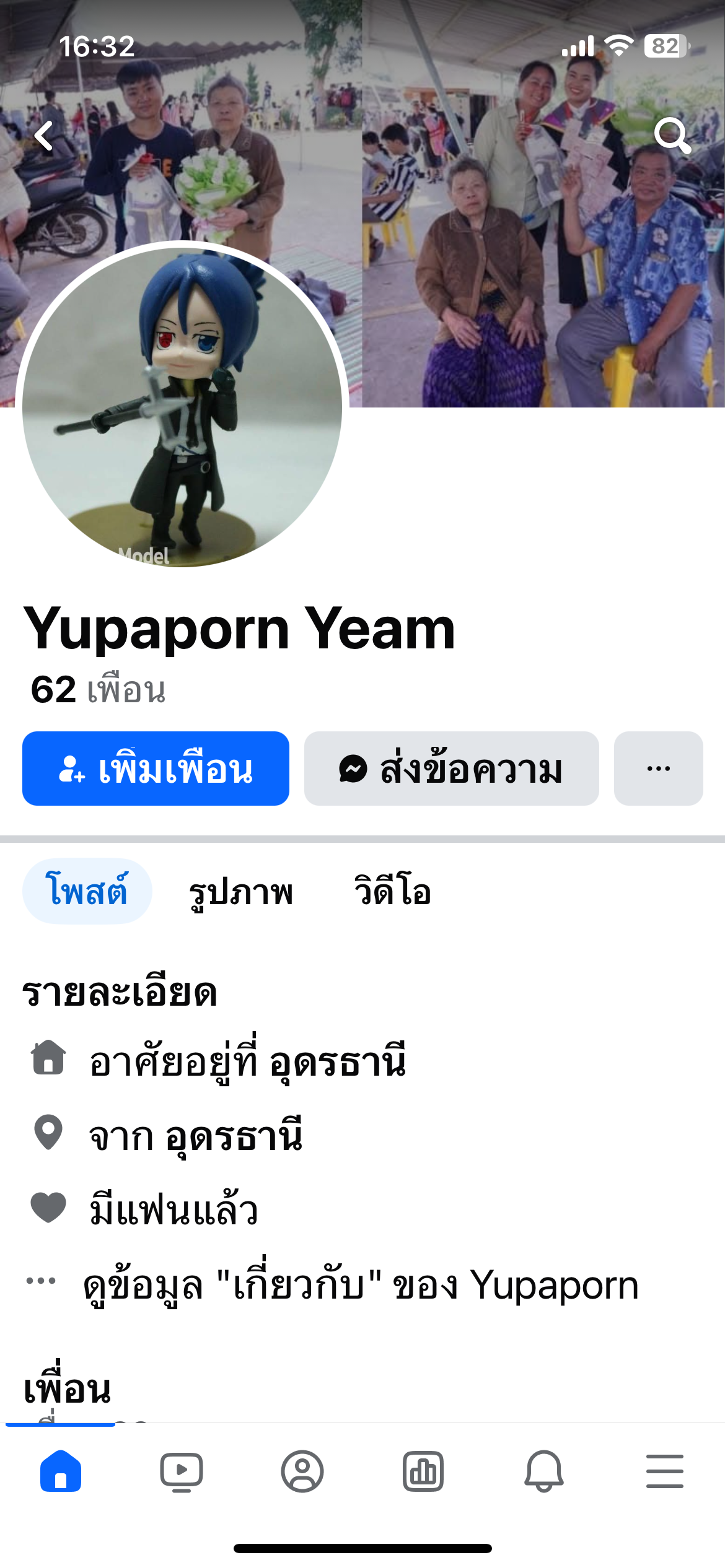The image size is (725, 1568).
Task: Open the notifications bell
Action: (x=544, y=1471)
